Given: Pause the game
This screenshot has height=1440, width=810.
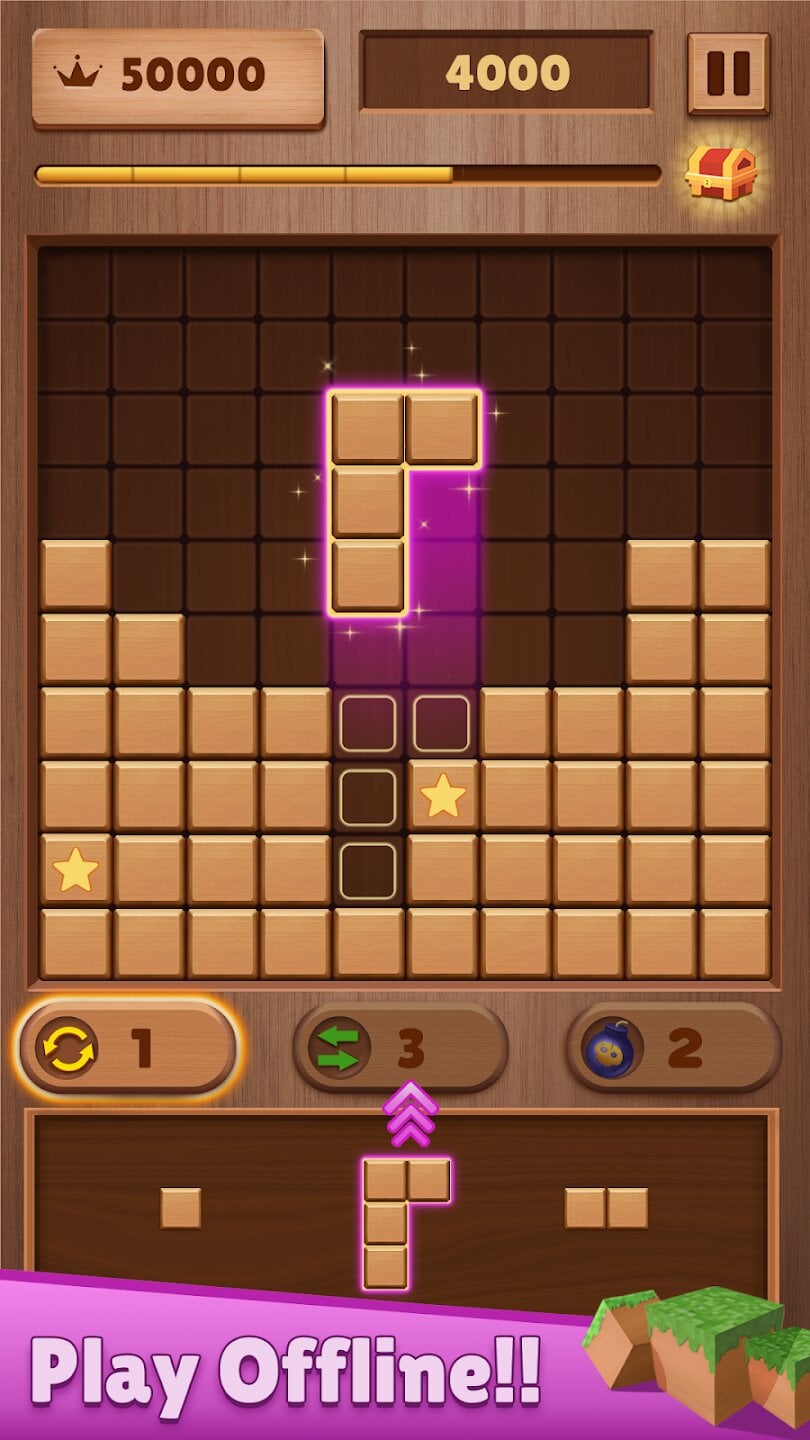Looking at the screenshot, I should (x=728, y=73).
